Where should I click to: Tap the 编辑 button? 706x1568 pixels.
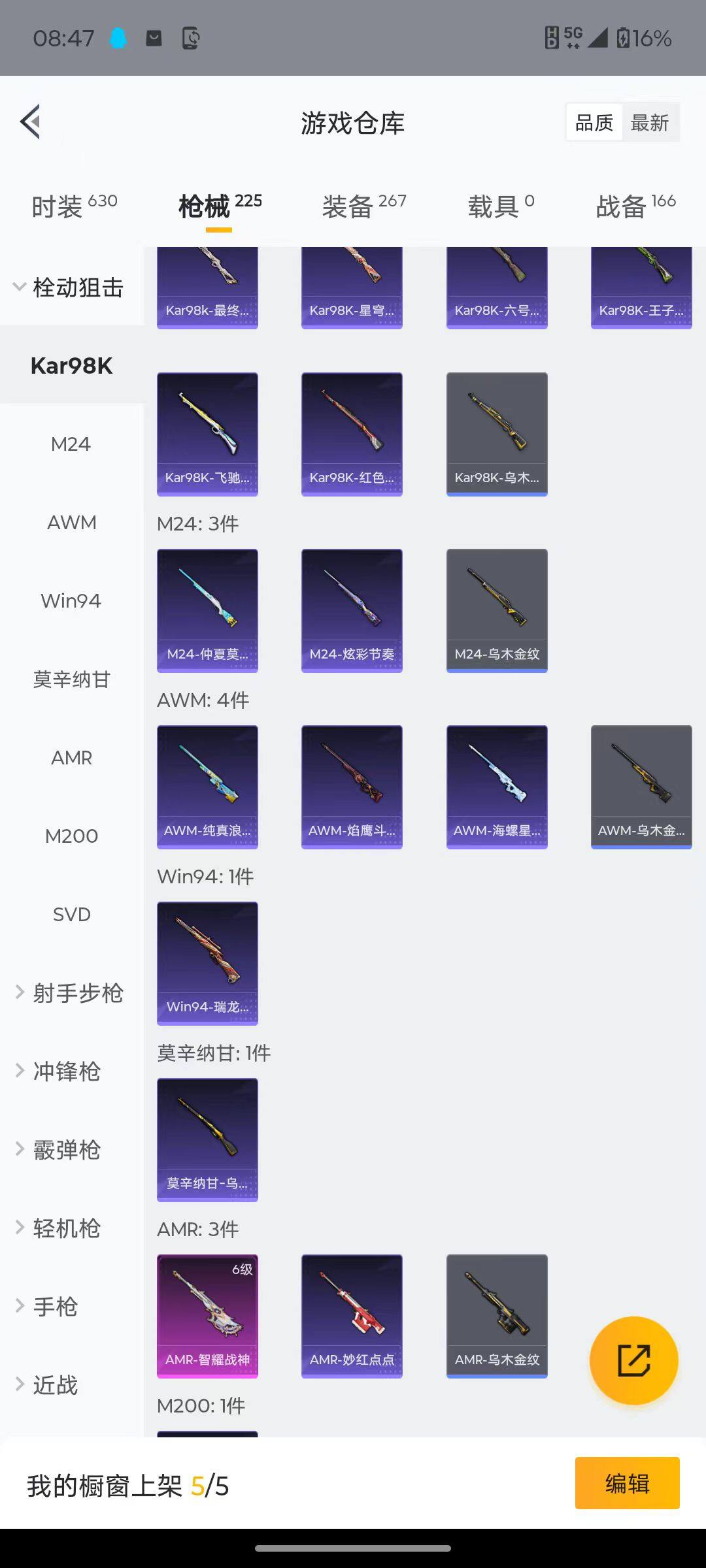pyautogui.click(x=628, y=1483)
